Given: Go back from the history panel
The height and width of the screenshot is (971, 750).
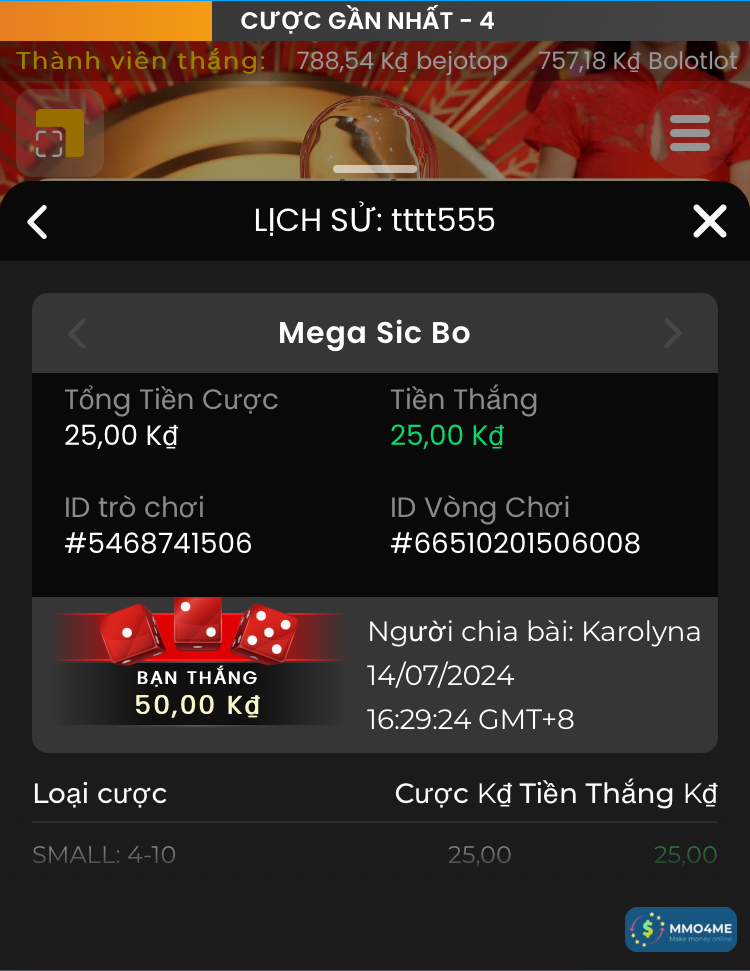Looking at the screenshot, I should [38, 221].
